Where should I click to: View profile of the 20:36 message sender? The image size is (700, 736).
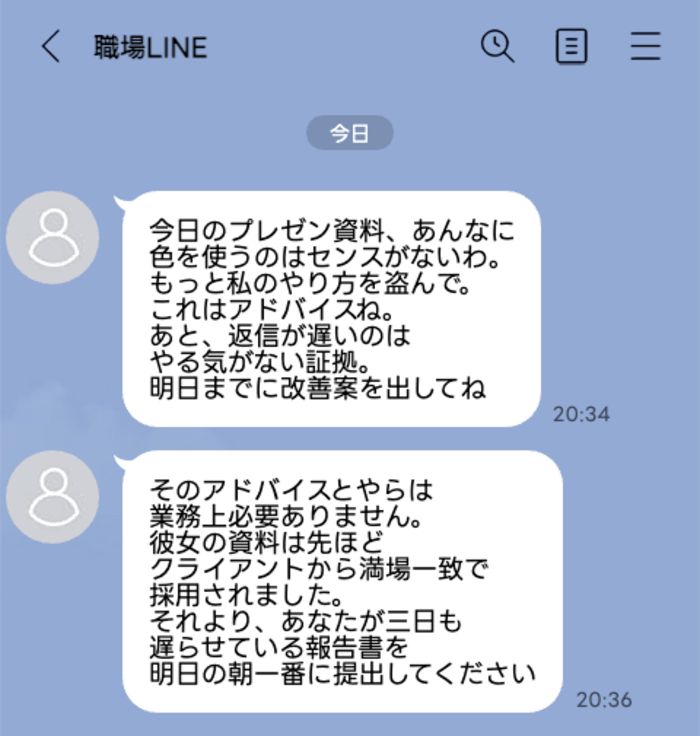coord(52,497)
